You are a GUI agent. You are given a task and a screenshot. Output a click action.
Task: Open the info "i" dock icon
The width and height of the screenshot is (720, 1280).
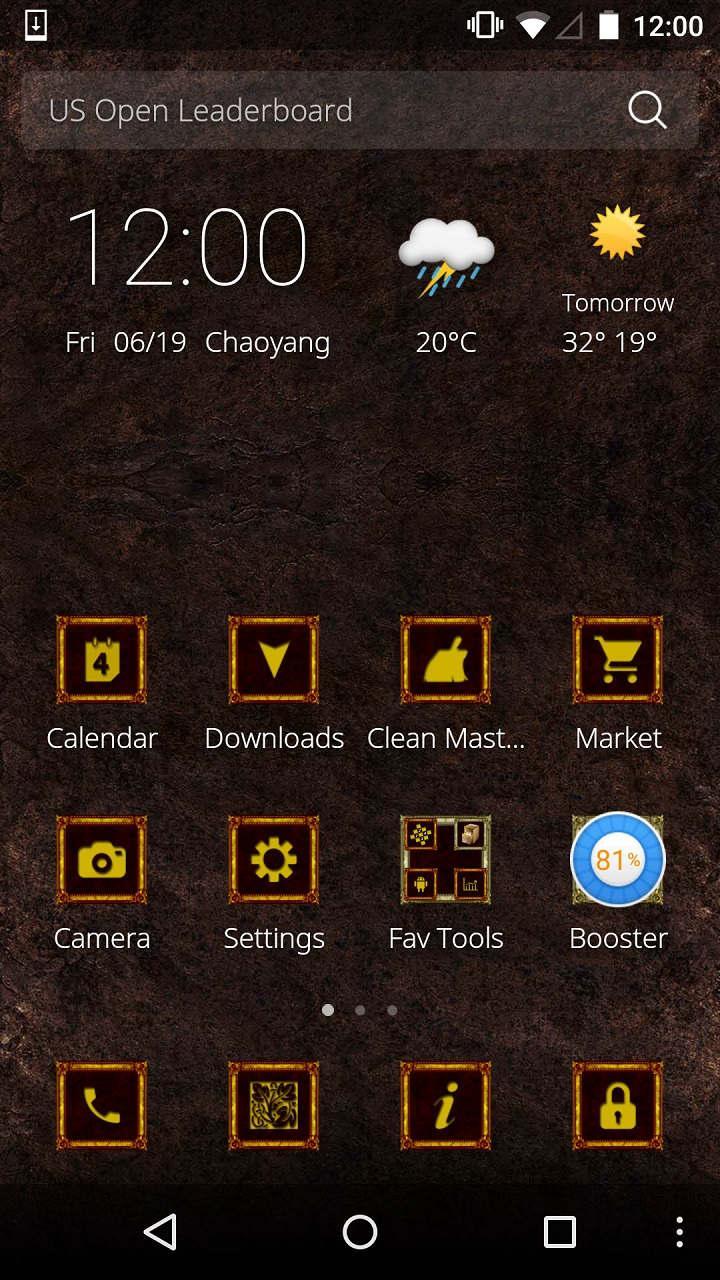coord(446,1105)
